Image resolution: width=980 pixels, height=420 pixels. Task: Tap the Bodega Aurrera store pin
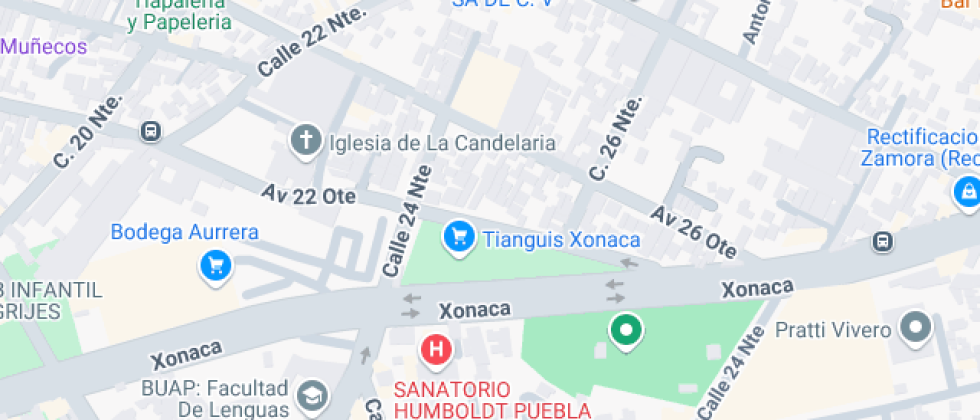216,265
